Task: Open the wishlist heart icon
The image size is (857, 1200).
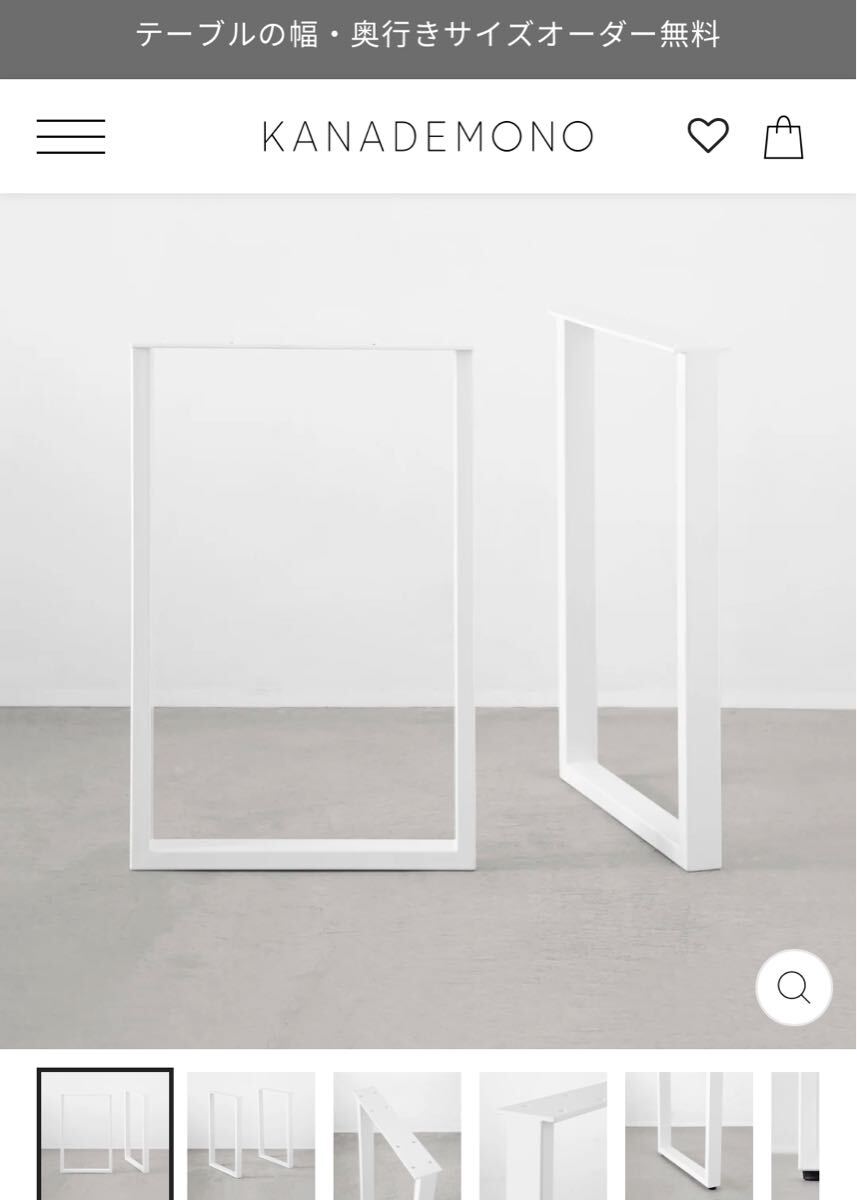Action: (708, 136)
